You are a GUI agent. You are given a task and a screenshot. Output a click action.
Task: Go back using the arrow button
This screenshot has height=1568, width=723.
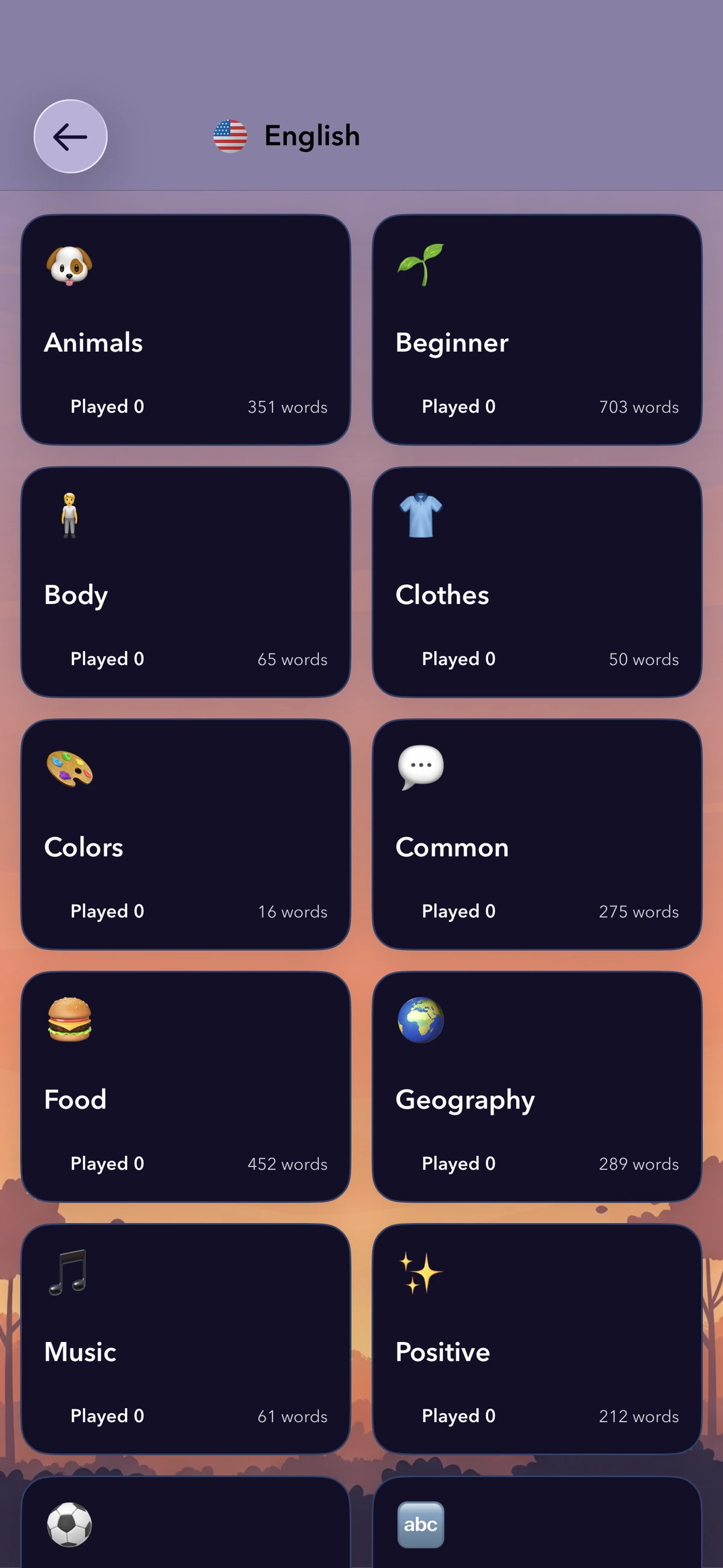(70, 136)
